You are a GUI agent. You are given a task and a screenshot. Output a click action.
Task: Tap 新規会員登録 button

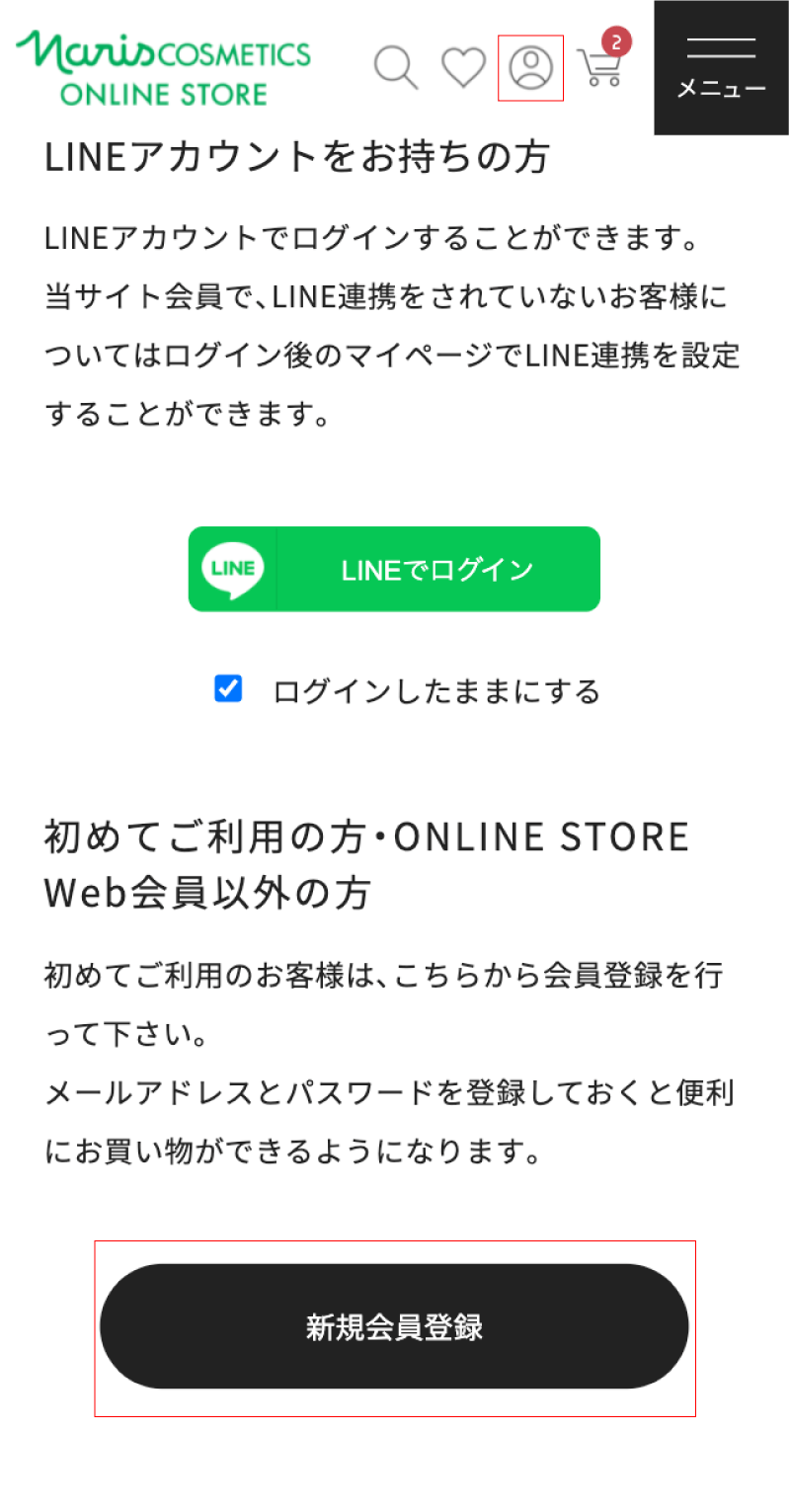(394, 1326)
